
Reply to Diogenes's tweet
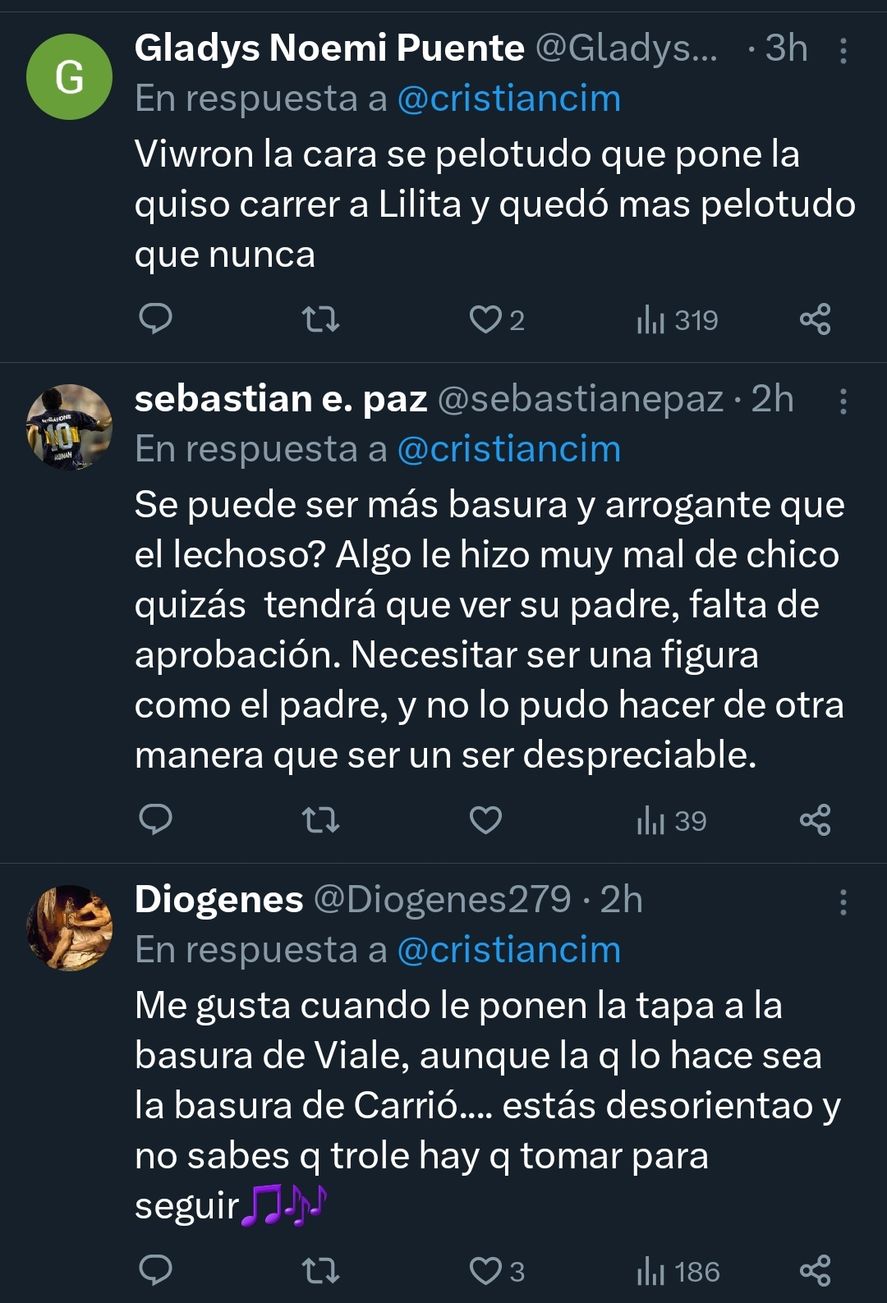pyautogui.click(x=155, y=1270)
